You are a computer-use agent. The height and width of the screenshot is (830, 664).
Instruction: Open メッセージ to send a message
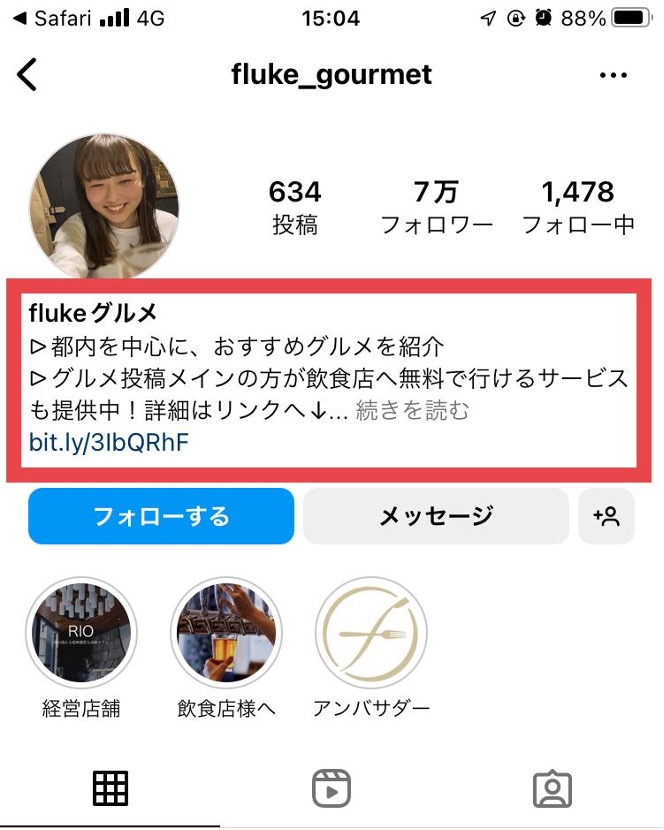[436, 516]
